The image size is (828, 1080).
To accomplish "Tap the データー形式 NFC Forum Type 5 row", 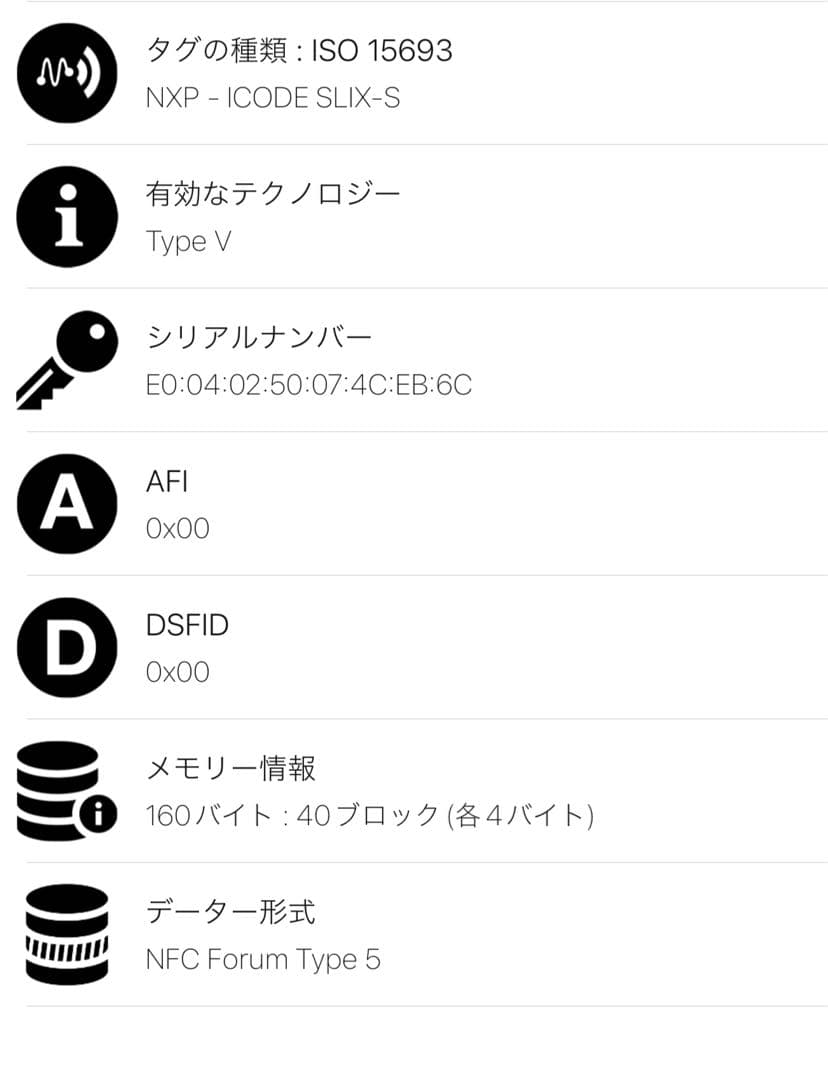I will click(x=414, y=935).
